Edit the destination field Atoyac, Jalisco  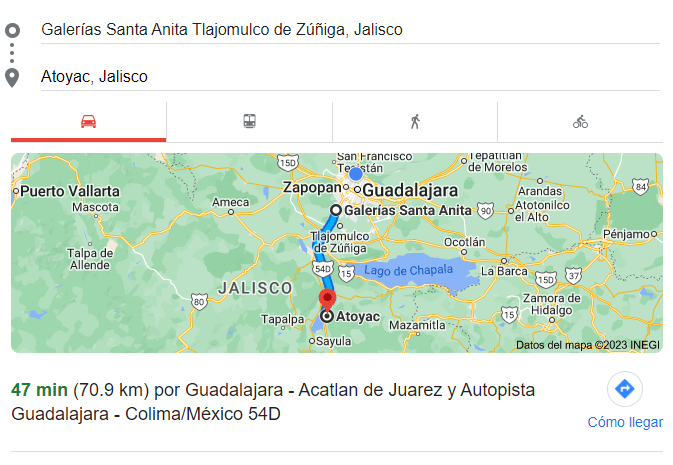[x=300, y=76]
